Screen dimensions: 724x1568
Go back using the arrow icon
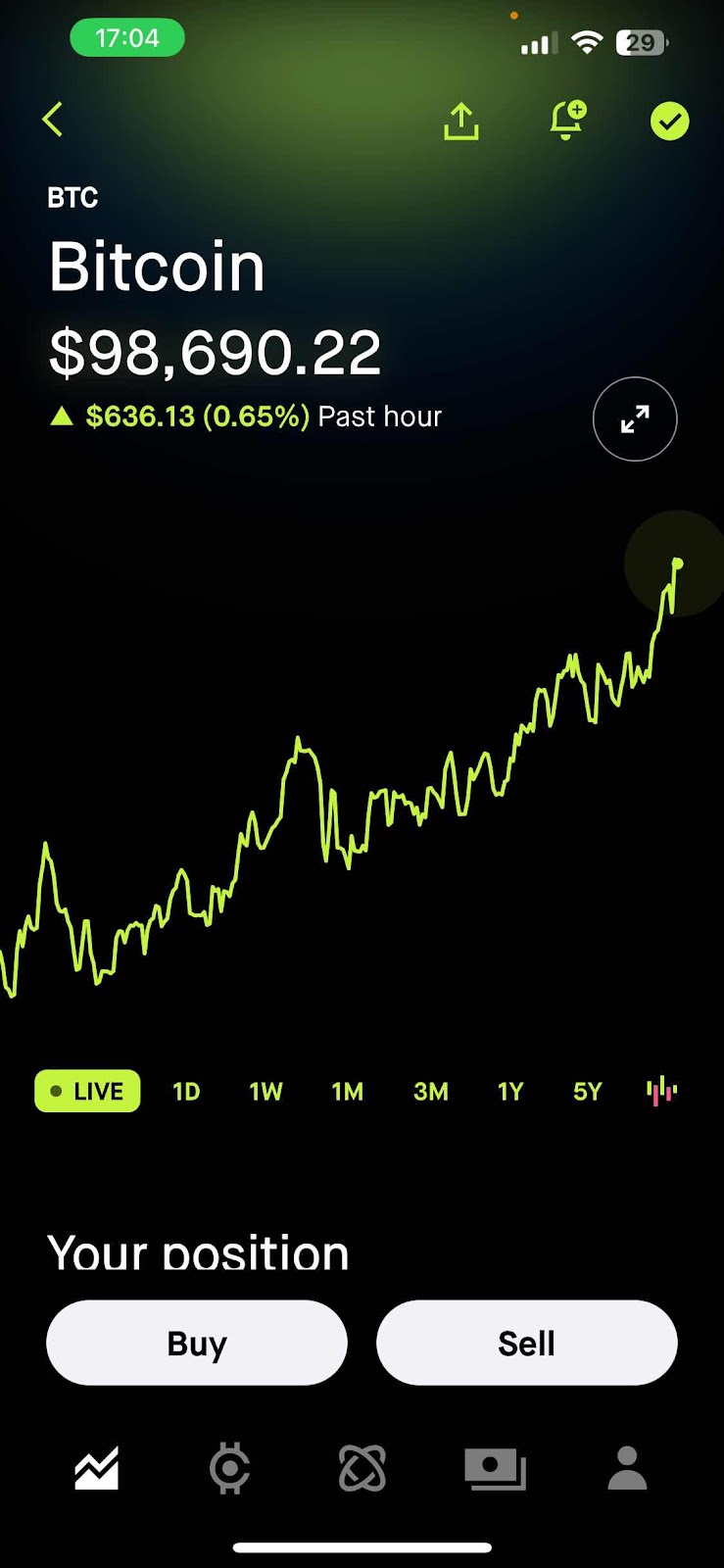tap(54, 120)
